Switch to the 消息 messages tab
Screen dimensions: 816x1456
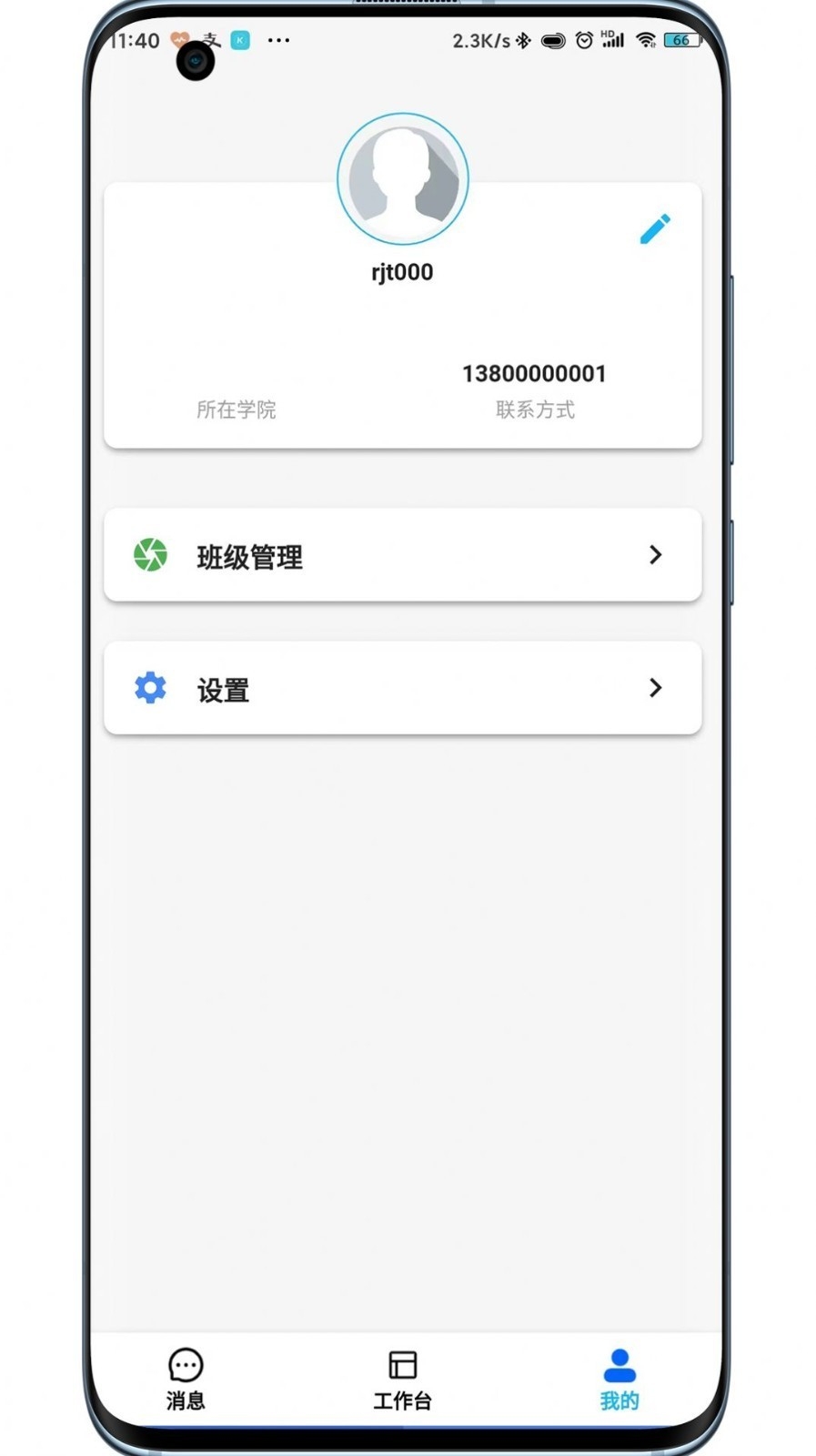click(x=186, y=1379)
